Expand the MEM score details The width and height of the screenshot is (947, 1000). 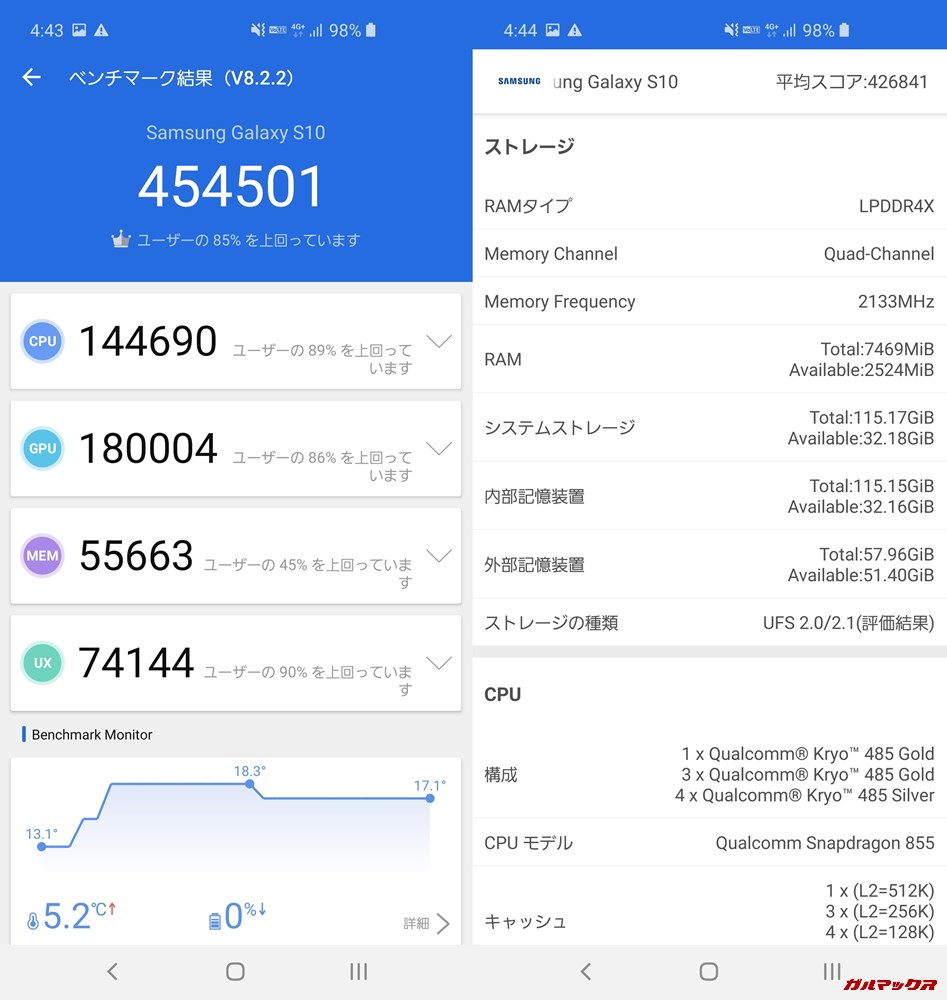[440, 555]
